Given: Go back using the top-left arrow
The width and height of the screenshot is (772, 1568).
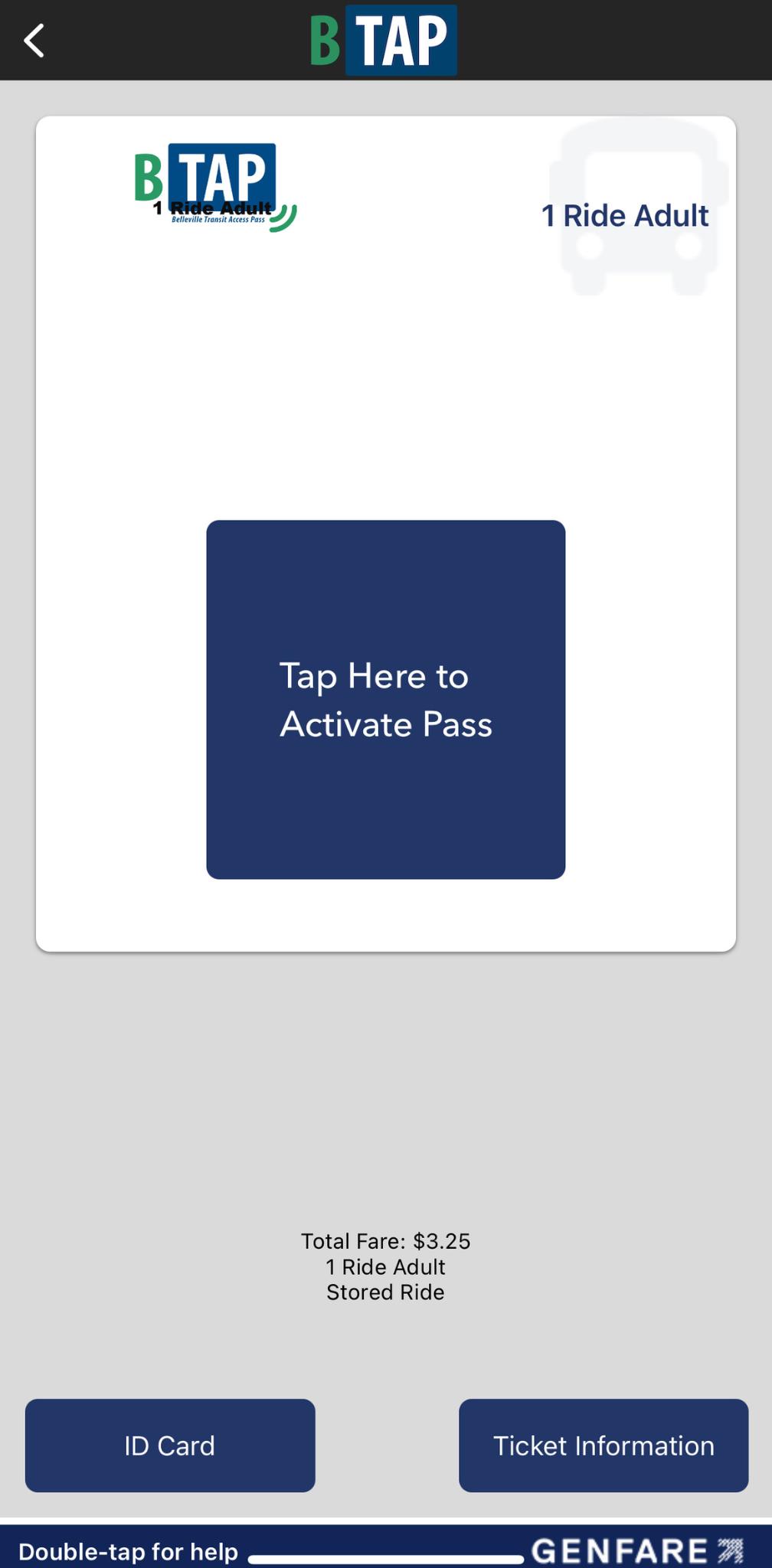Looking at the screenshot, I should tap(34, 41).
